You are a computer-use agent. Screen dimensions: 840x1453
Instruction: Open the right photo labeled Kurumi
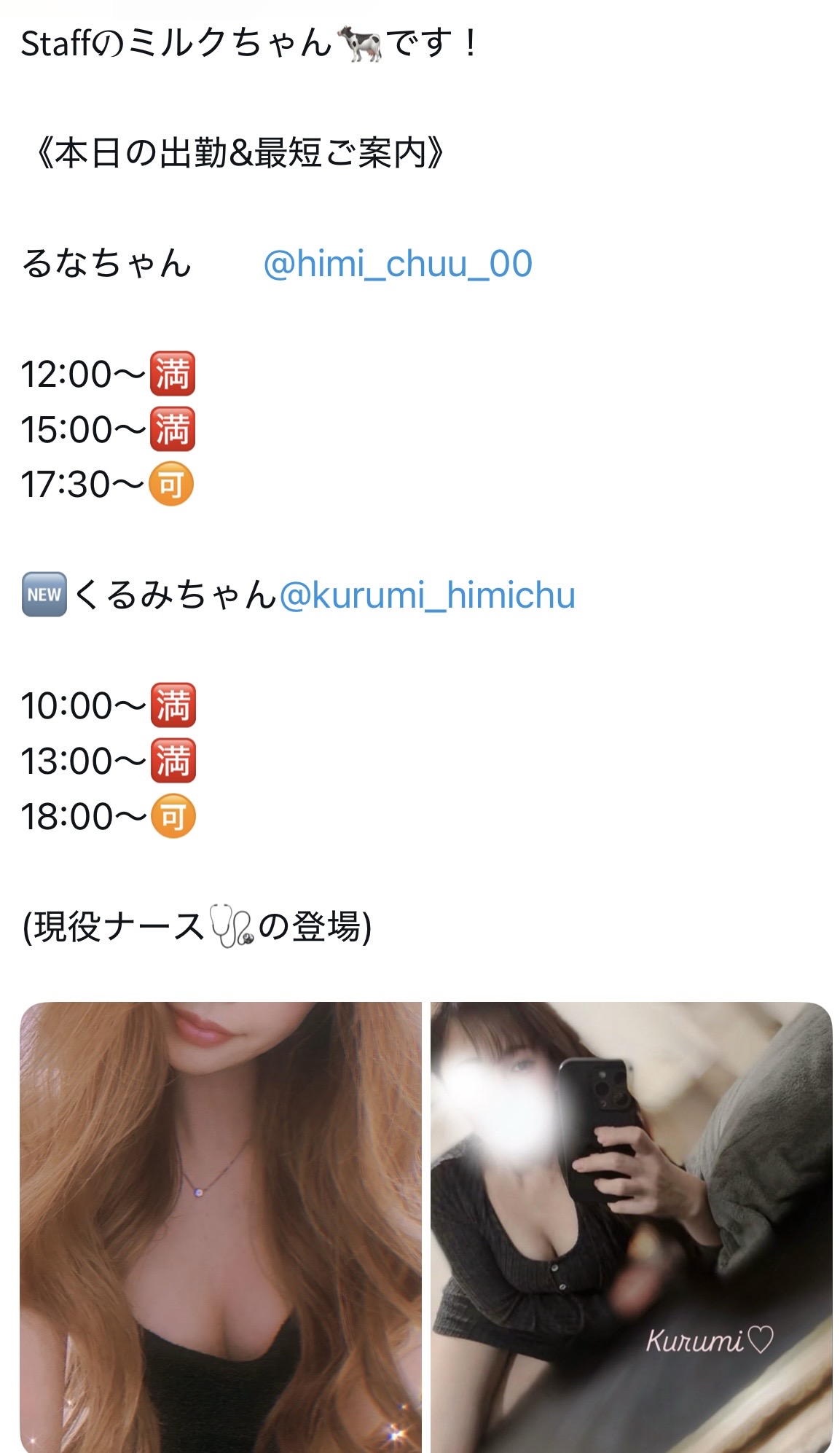pyautogui.click(x=631, y=1227)
